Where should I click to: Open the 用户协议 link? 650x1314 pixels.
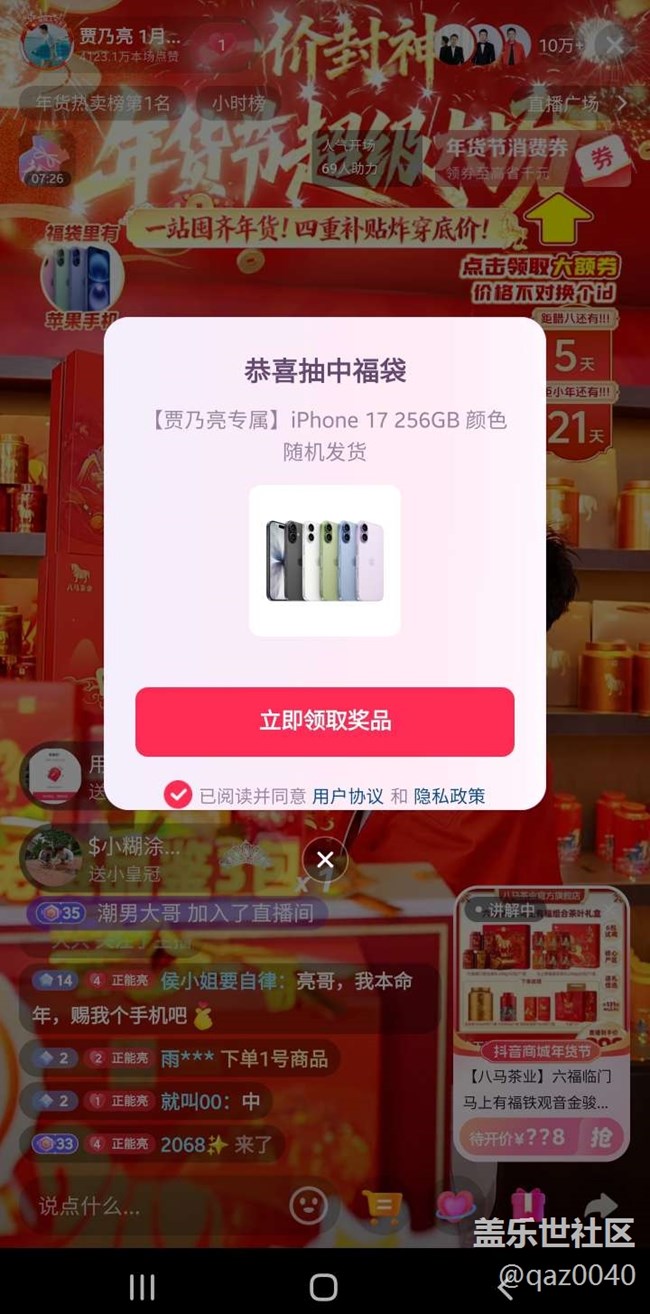[x=347, y=796]
